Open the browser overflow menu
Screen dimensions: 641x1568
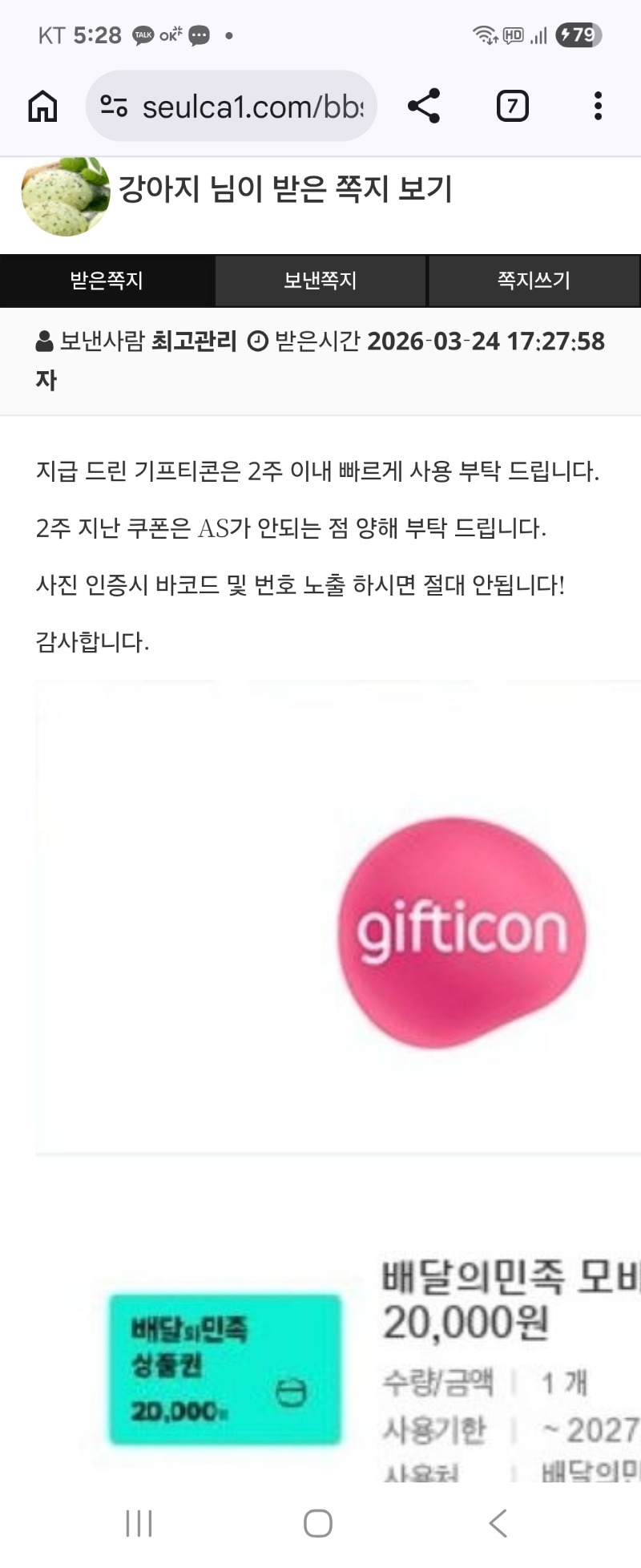[x=598, y=106]
